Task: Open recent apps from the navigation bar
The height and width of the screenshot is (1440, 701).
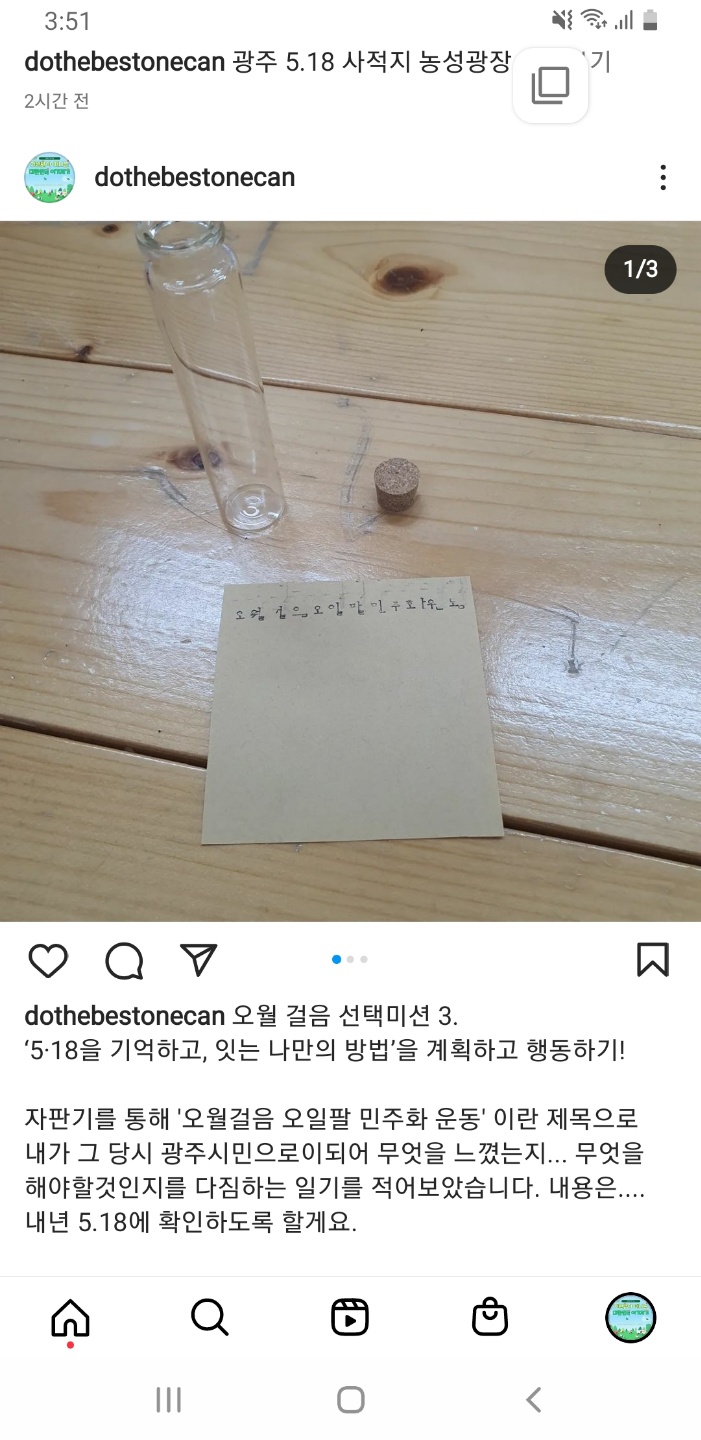Action: [x=168, y=1400]
